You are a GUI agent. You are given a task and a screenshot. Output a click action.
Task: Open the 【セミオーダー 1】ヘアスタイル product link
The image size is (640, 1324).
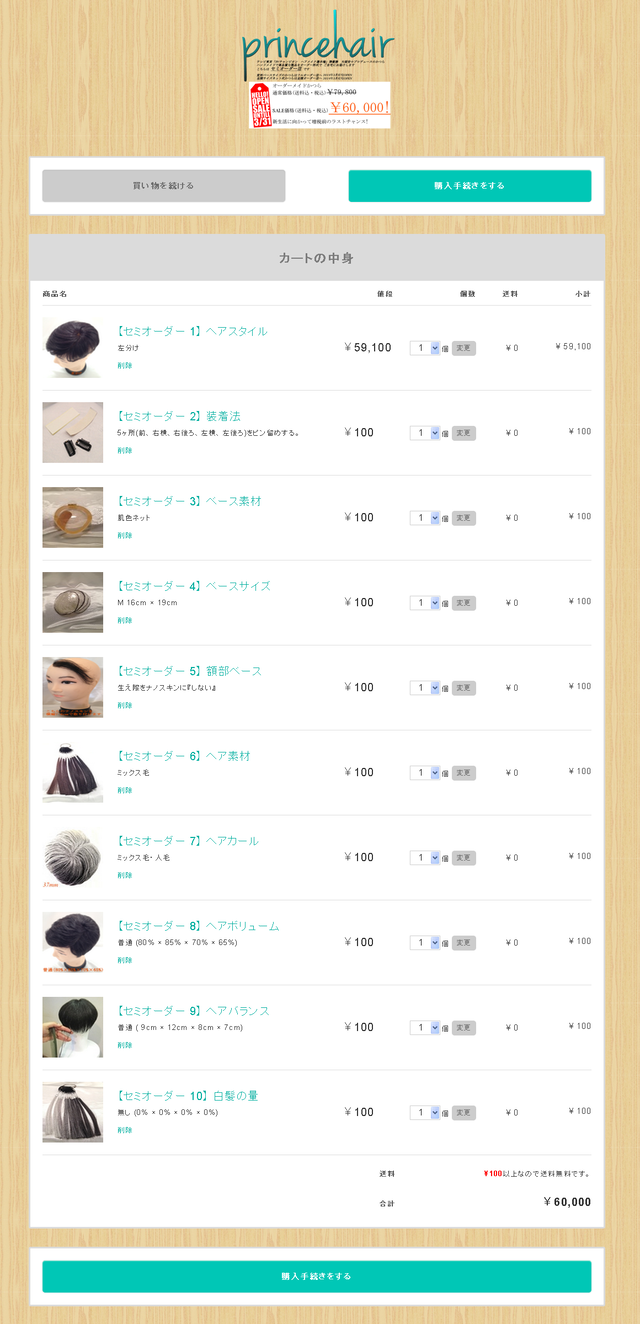[192, 331]
